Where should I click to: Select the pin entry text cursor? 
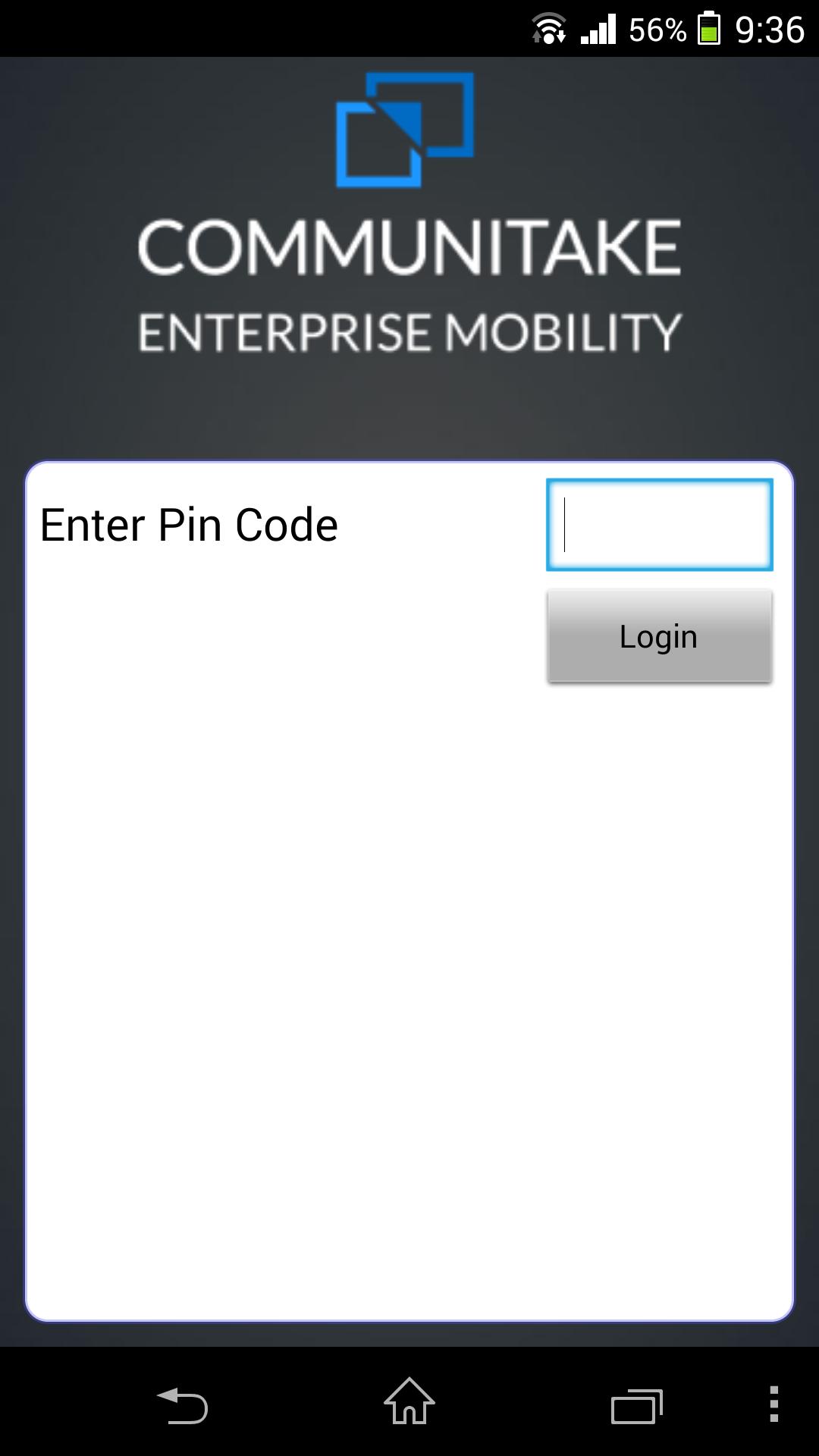pyautogui.click(x=566, y=523)
